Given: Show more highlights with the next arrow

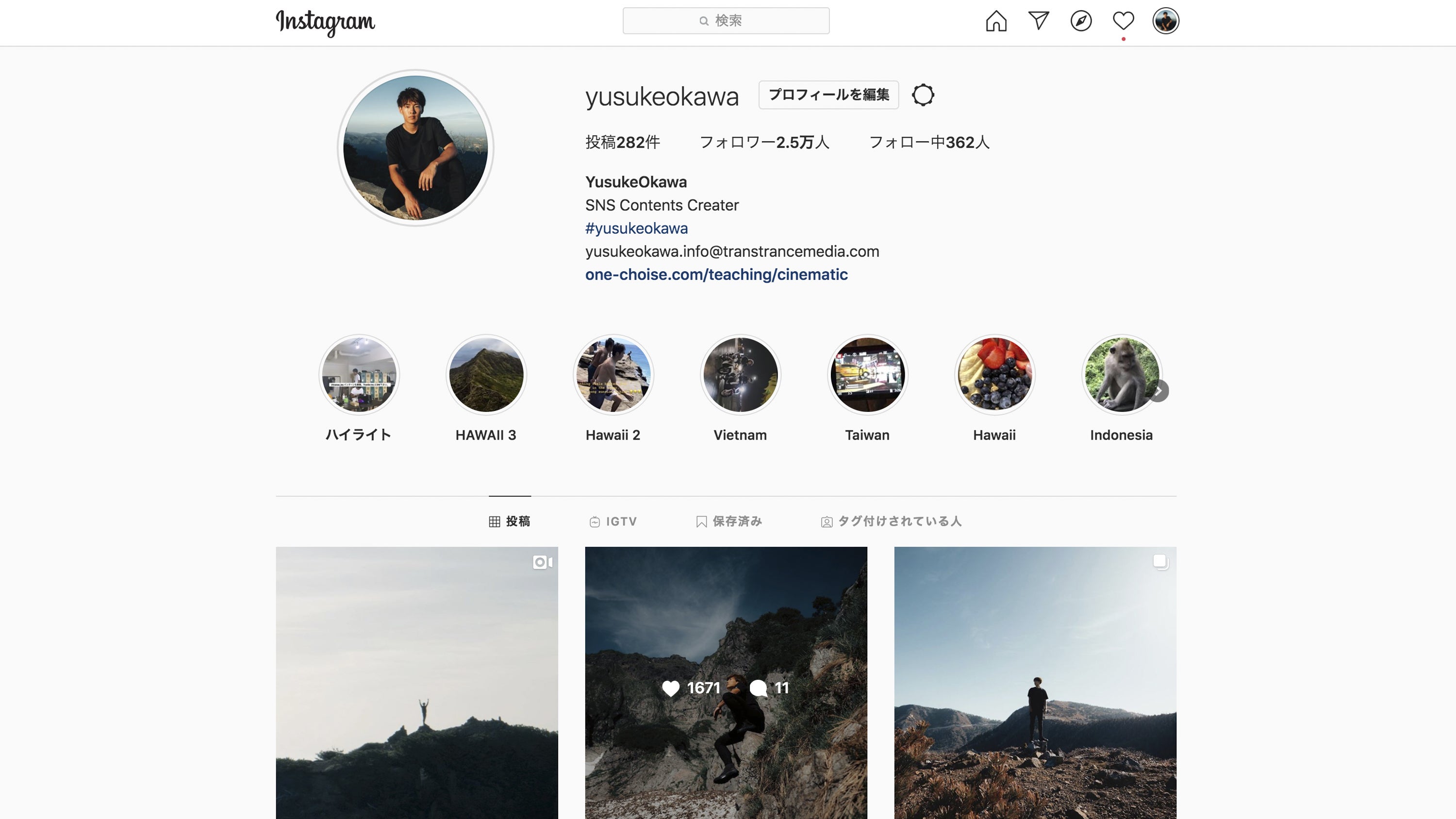Looking at the screenshot, I should pos(1158,391).
